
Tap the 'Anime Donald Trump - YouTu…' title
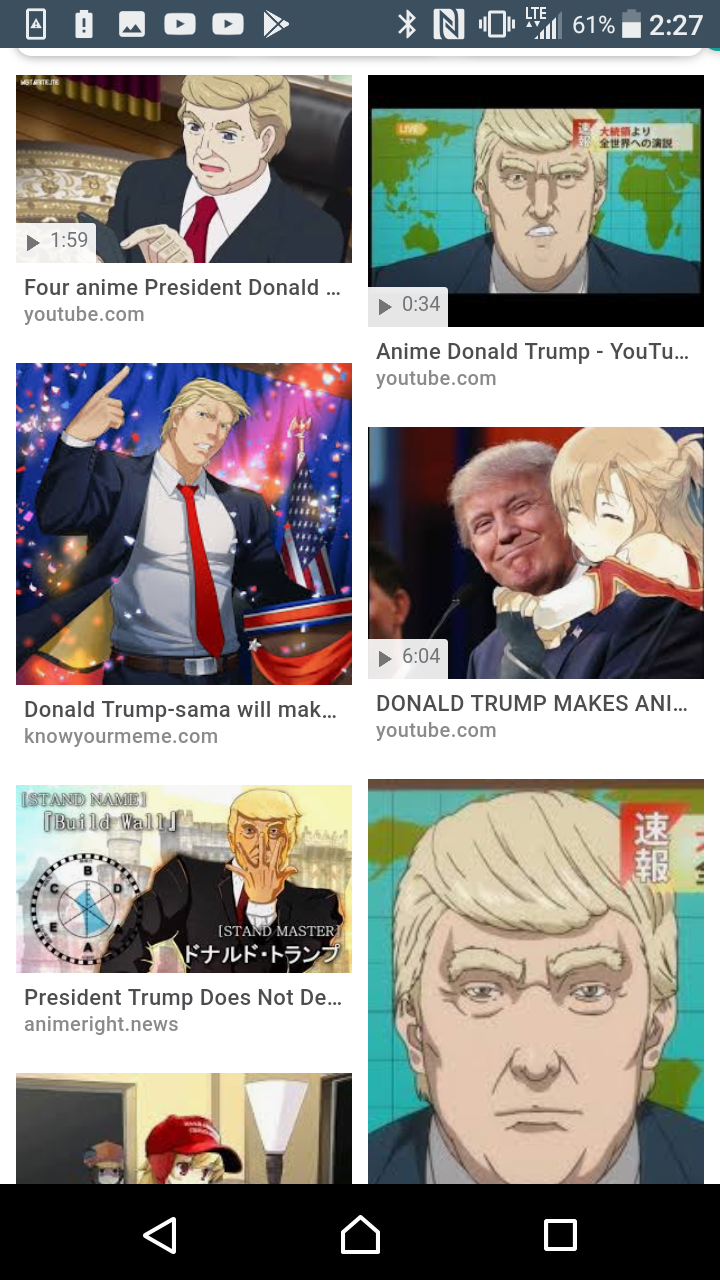[533, 352]
